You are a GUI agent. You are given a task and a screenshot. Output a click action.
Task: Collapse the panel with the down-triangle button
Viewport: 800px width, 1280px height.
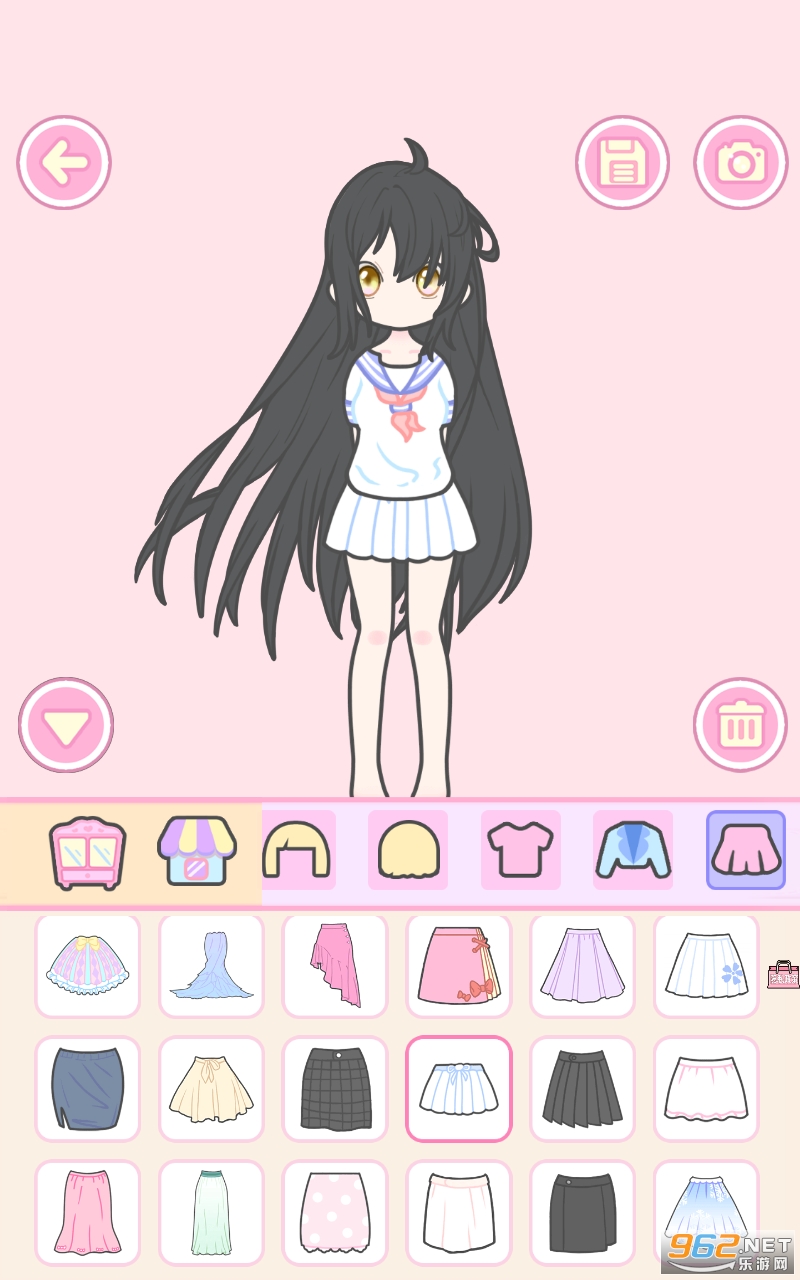[x=66, y=725]
